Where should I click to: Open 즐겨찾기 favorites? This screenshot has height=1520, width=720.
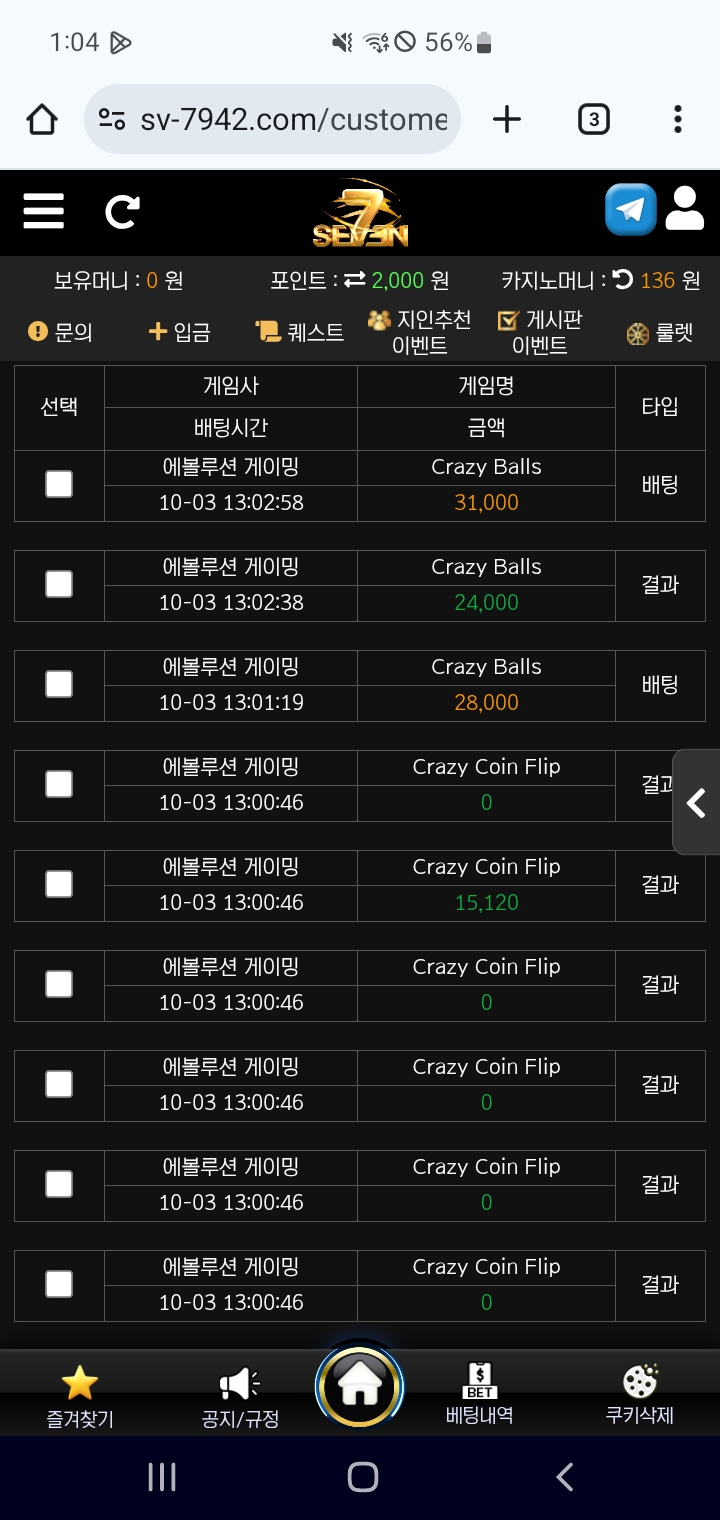(x=80, y=1397)
